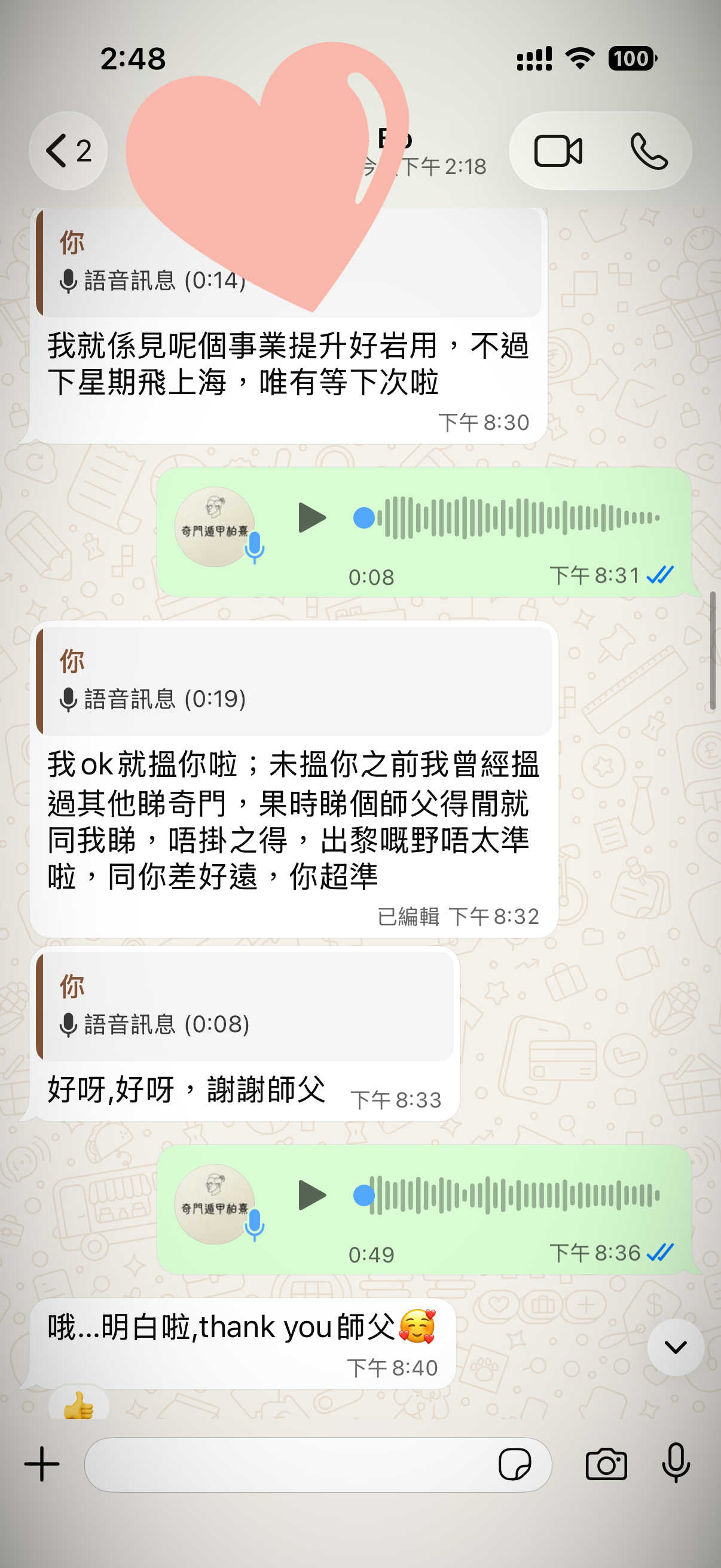This screenshot has width=721, height=1568.
Task: Open the camera
Action: click(606, 1464)
